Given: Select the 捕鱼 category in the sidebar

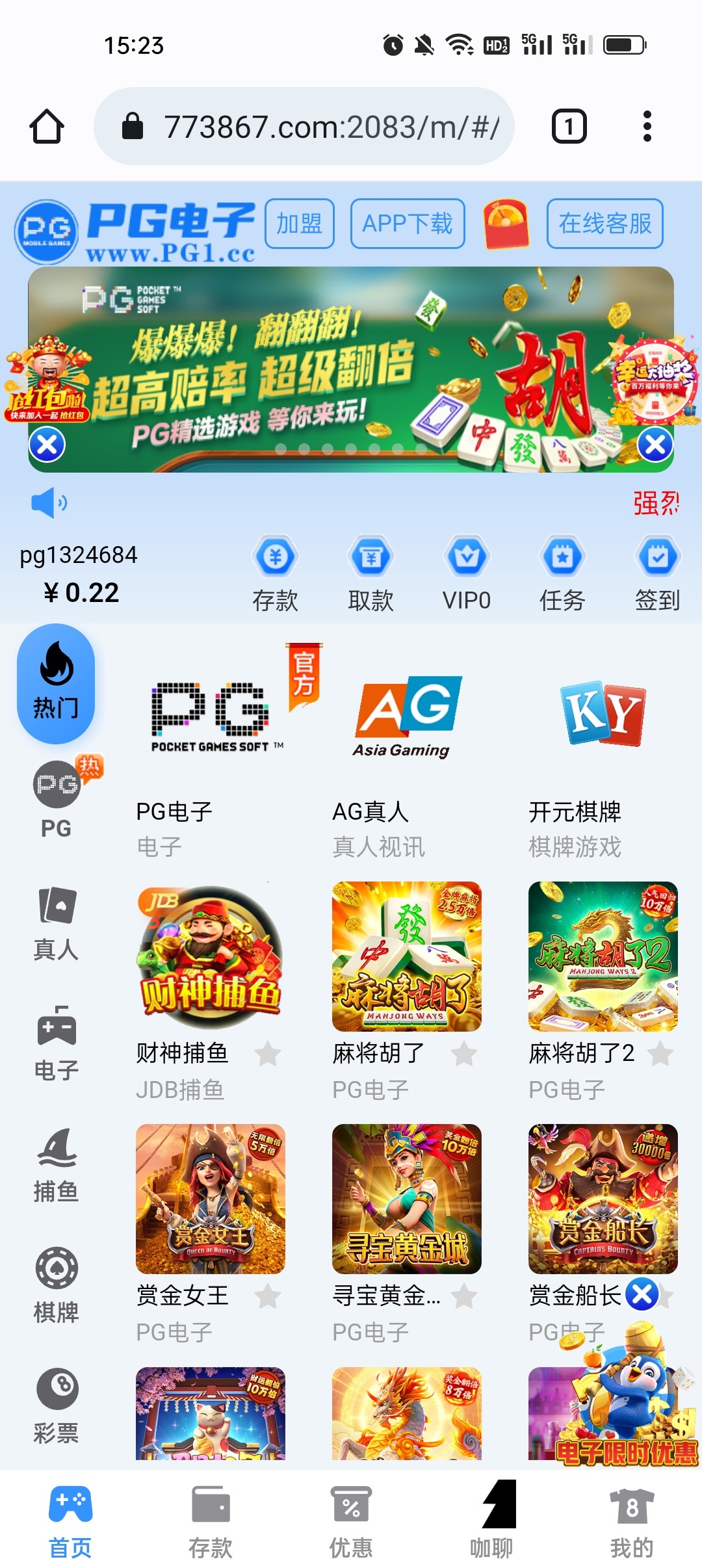Looking at the screenshot, I should [56, 1165].
